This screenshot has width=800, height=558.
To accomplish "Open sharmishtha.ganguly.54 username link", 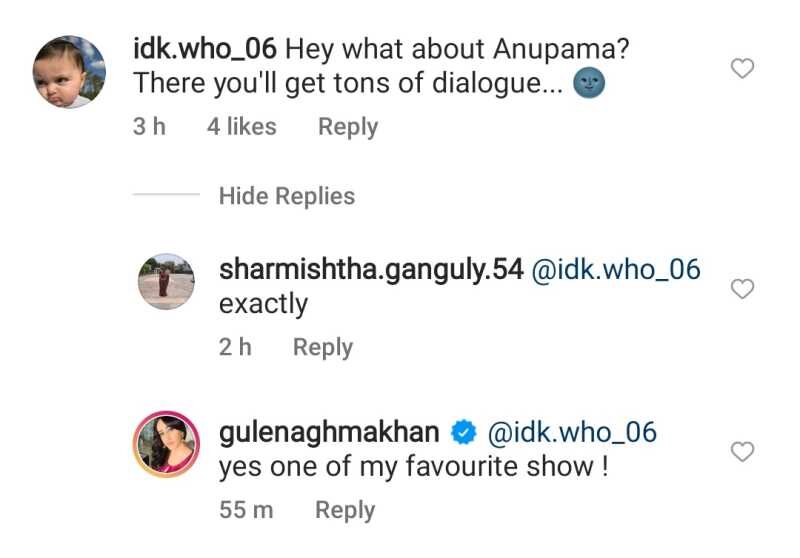I will tap(371, 270).
